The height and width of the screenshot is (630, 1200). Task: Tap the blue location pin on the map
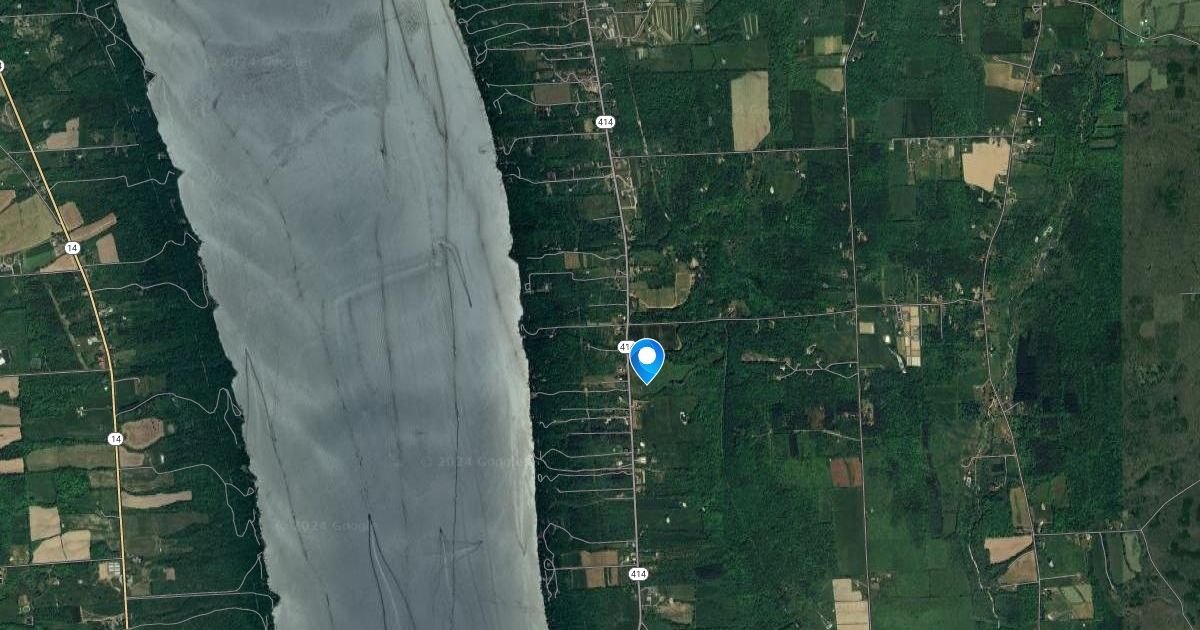pyautogui.click(x=647, y=359)
